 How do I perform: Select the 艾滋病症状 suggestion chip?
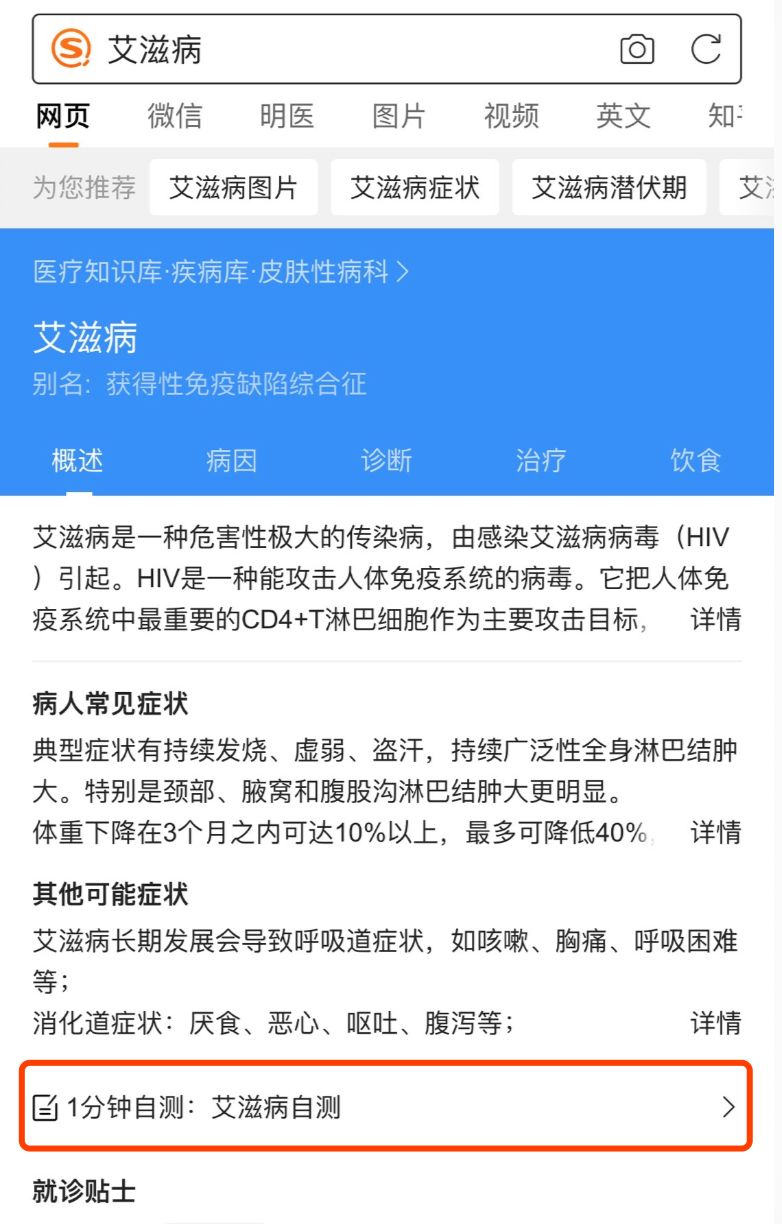415,188
